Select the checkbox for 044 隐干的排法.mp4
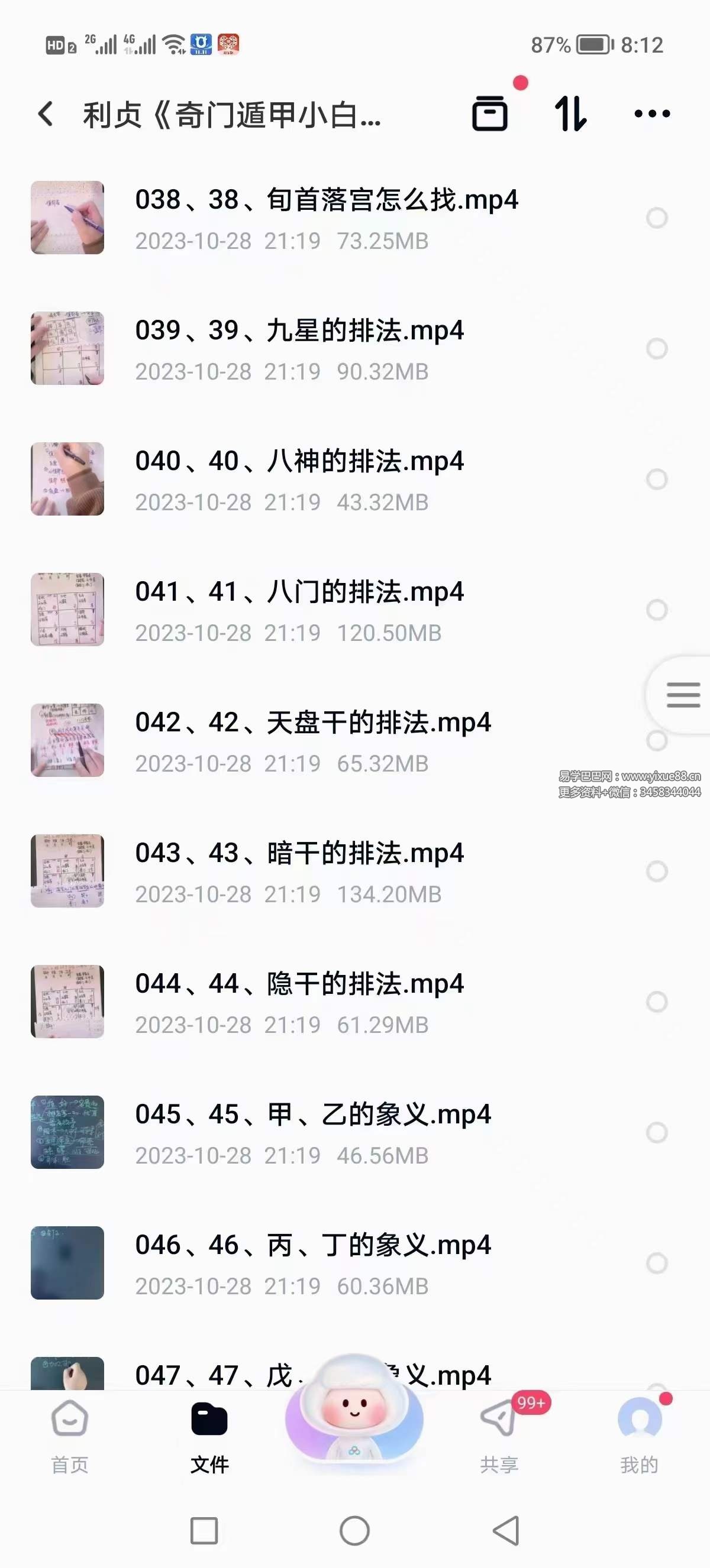The image size is (710, 1568). [x=656, y=1003]
